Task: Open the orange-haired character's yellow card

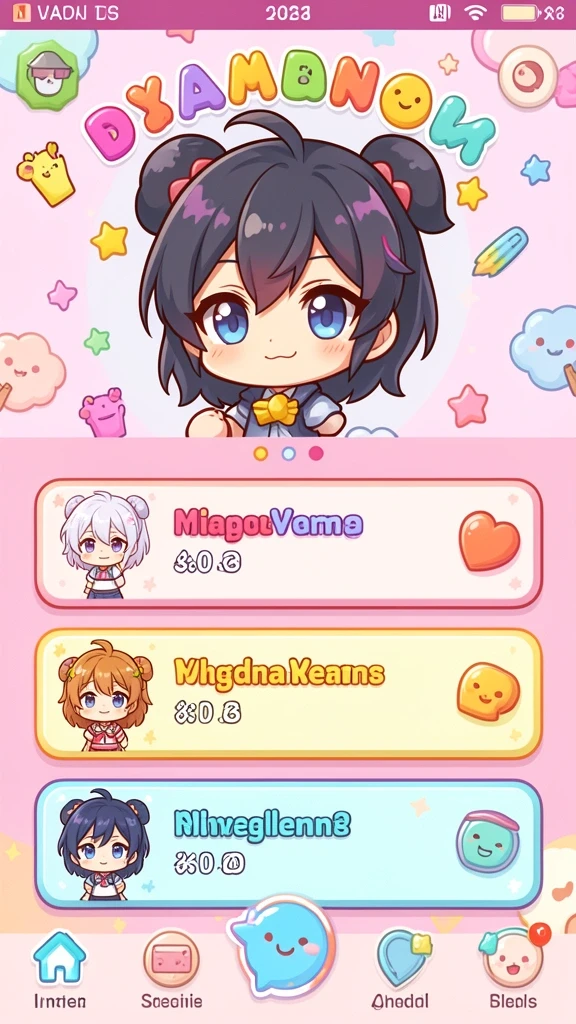Action: [x=289, y=694]
